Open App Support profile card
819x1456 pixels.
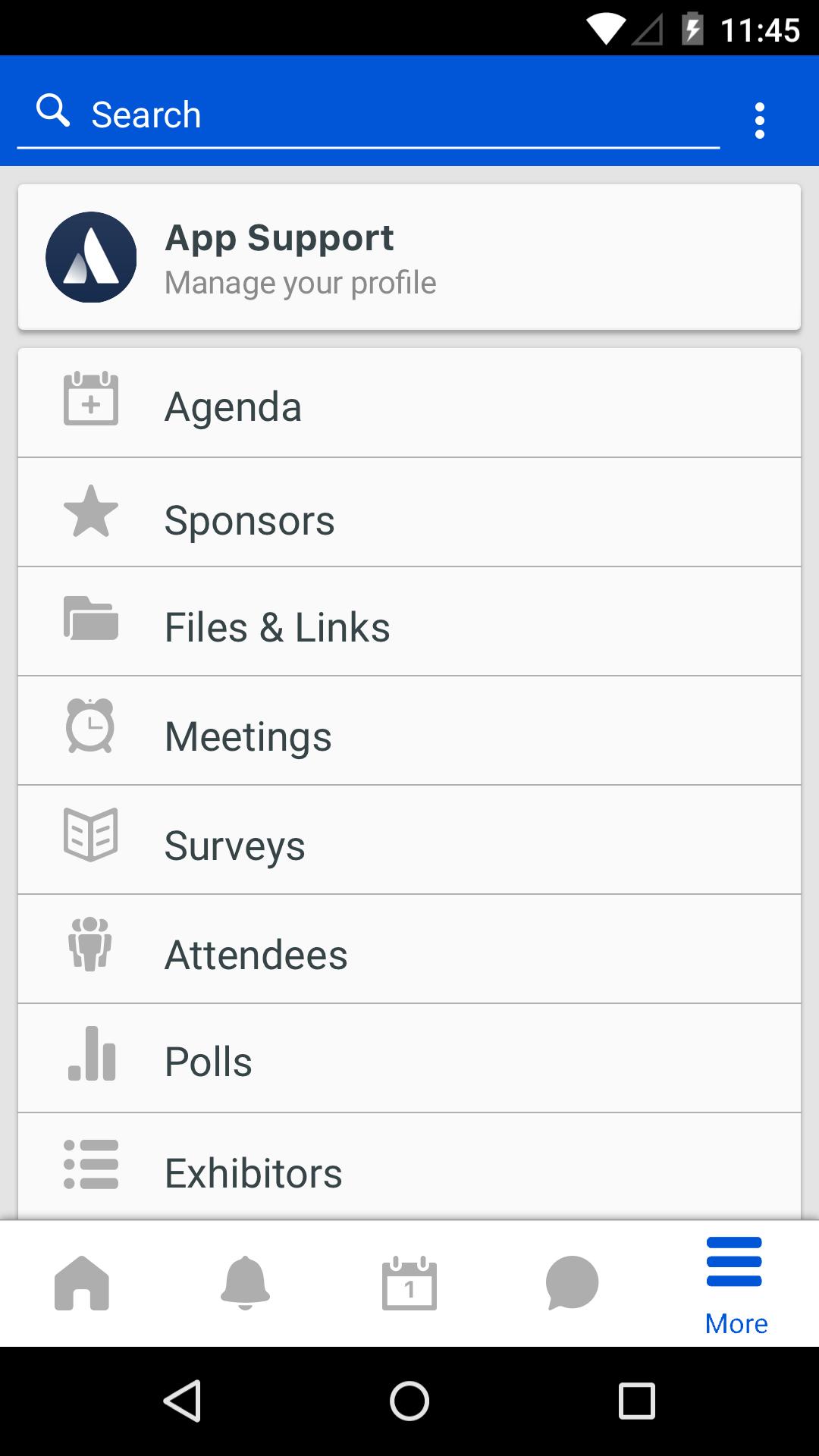pyautogui.click(x=409, y=257)
